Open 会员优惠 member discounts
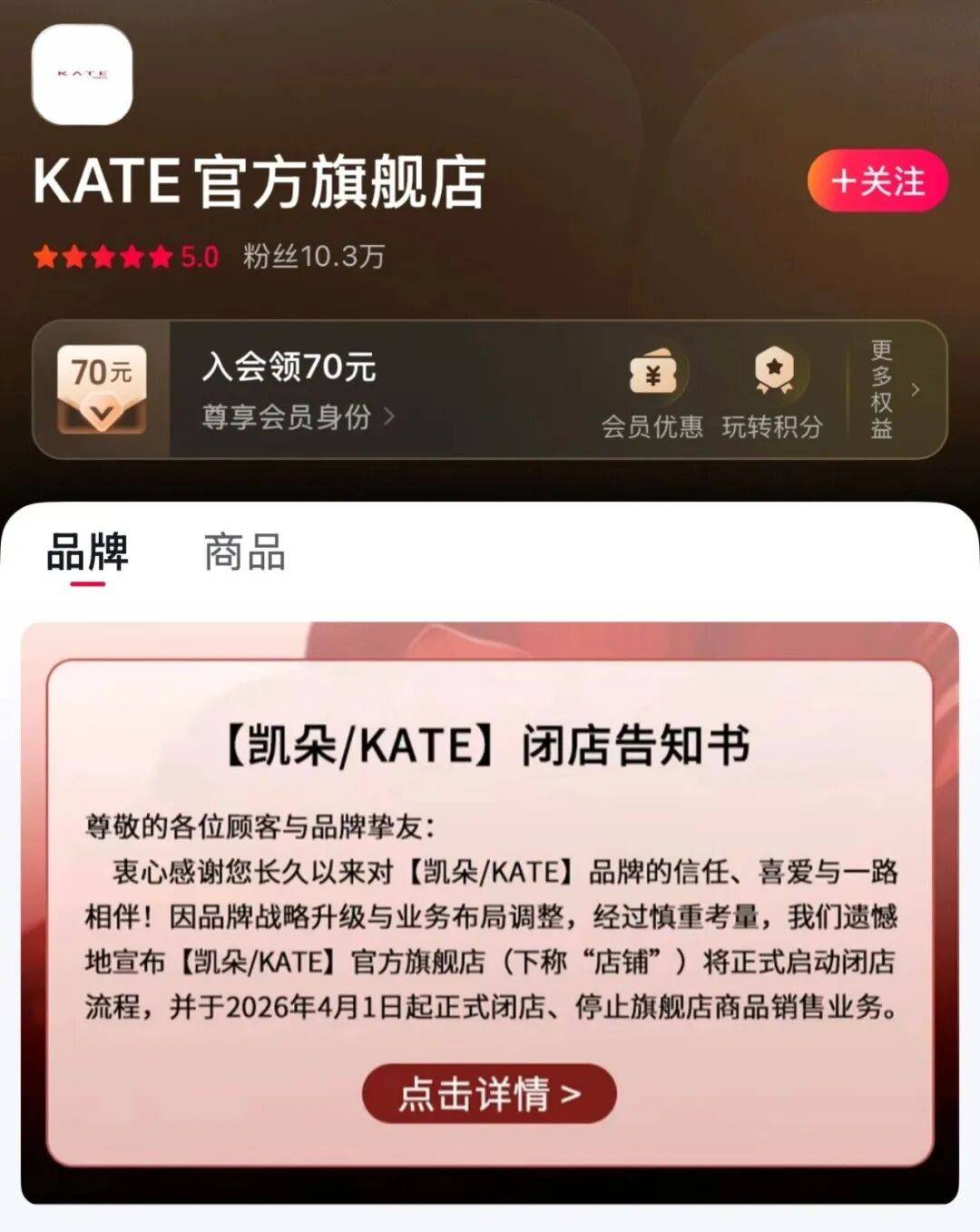 click(652, 392)
